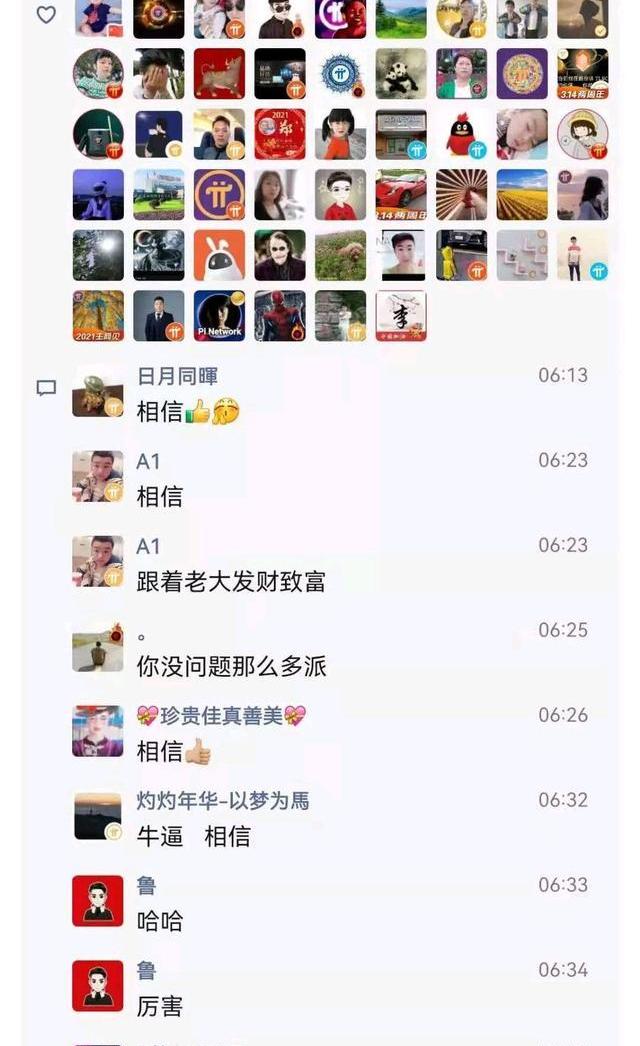Open the Spider-Man avatar in likes
Screen dimensions: 640x1046
click(280, 316)
